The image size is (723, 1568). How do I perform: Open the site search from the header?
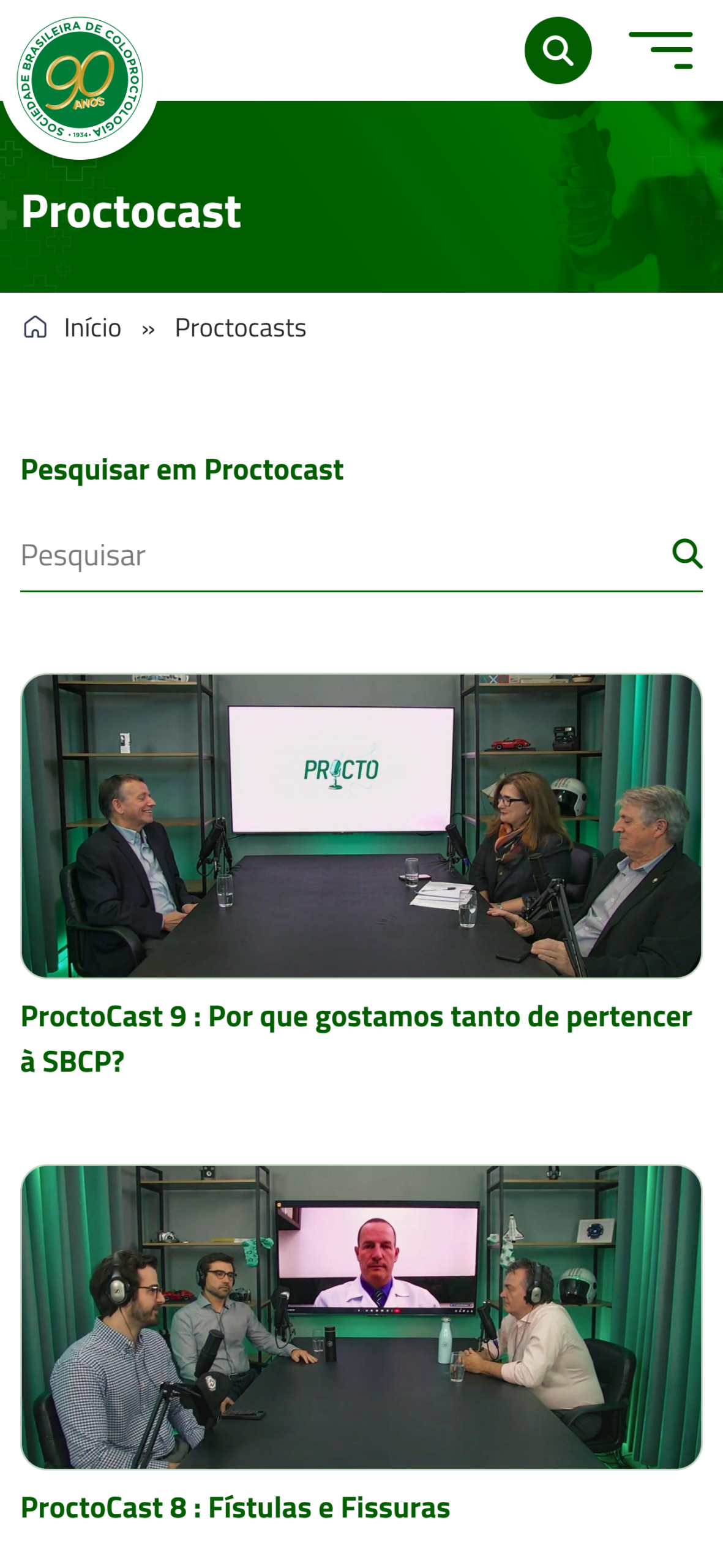557,50
